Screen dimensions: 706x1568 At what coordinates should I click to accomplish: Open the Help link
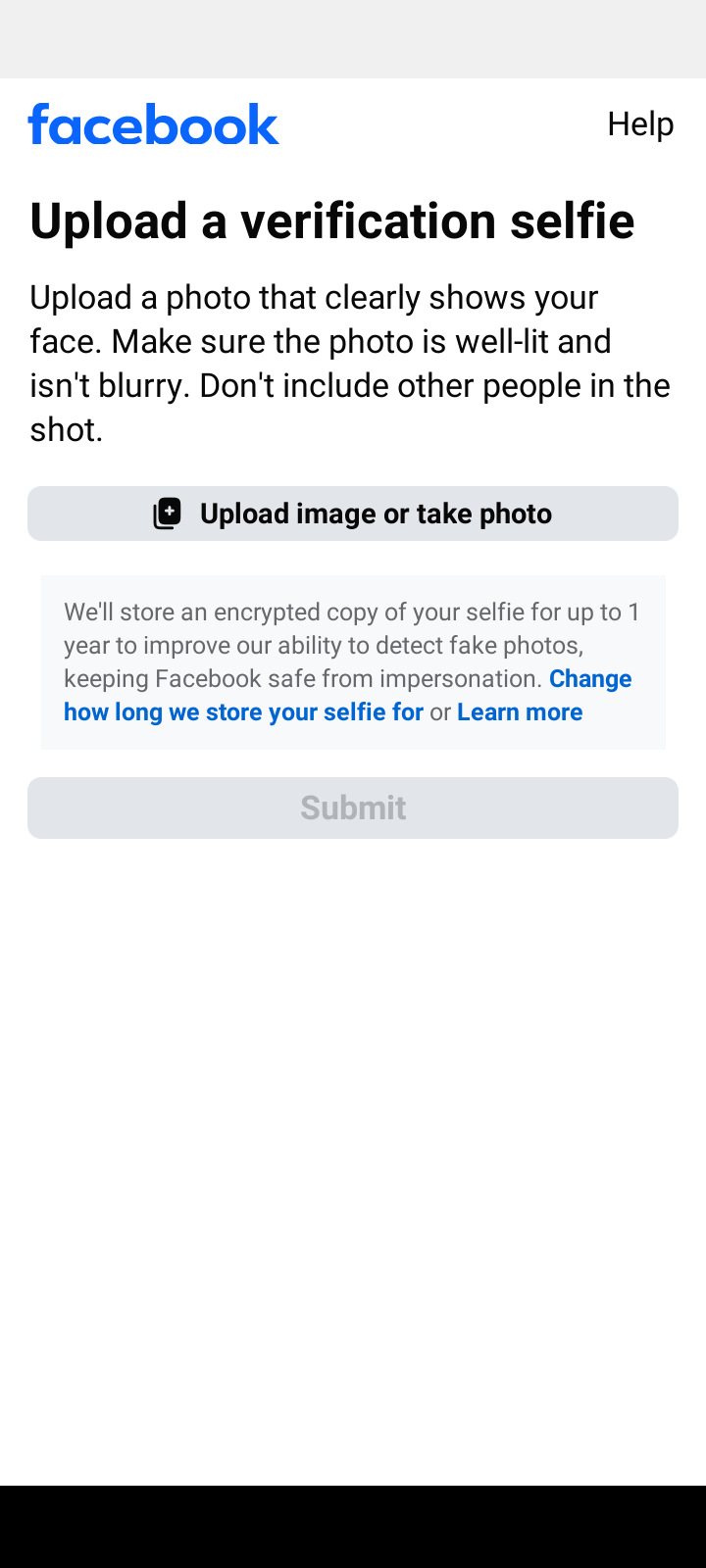(640, 124)
